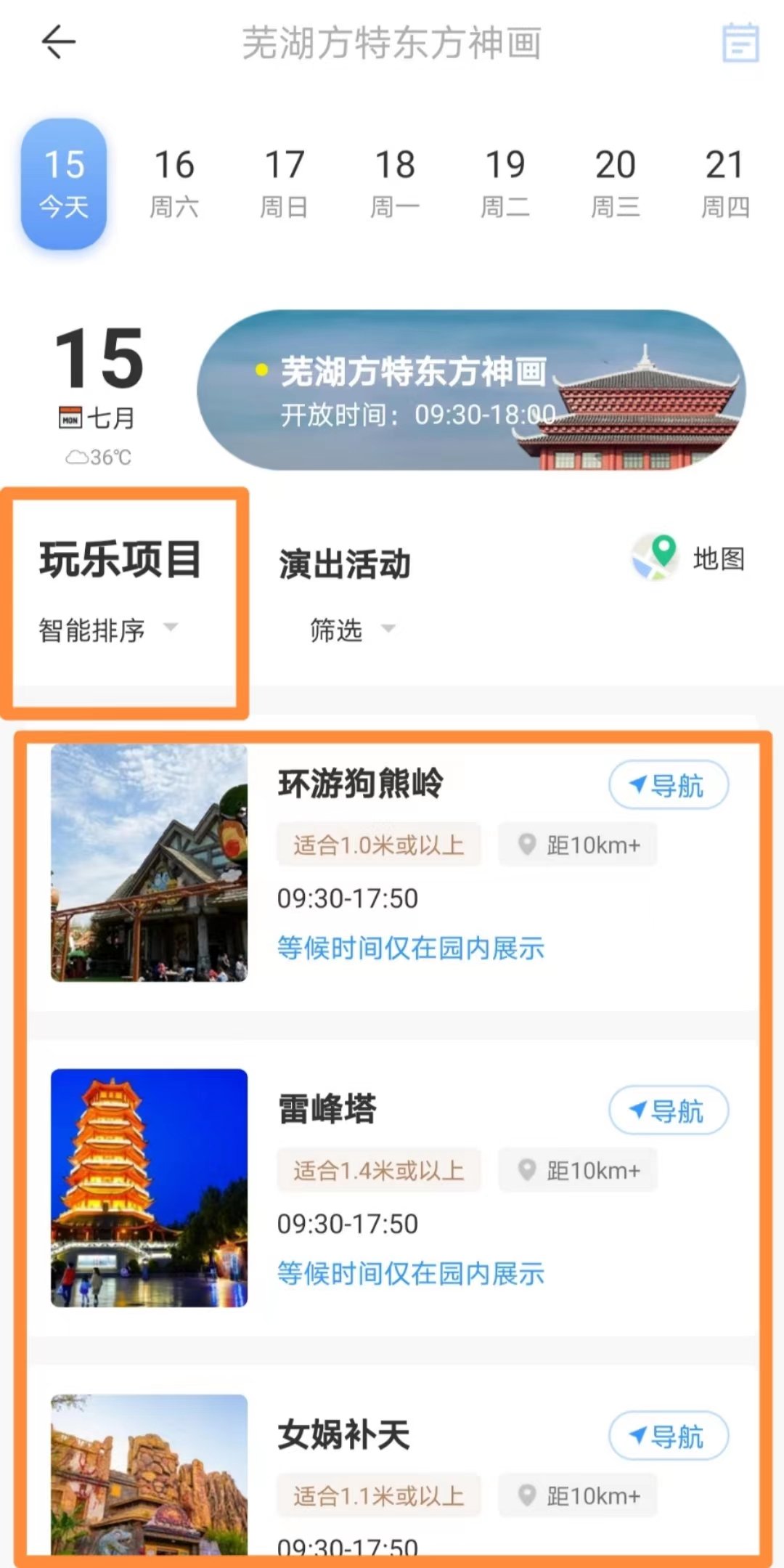Screen dimensions: 784x1568
Task: Switch to the 演出活动 tab
Action: point(345,564)
